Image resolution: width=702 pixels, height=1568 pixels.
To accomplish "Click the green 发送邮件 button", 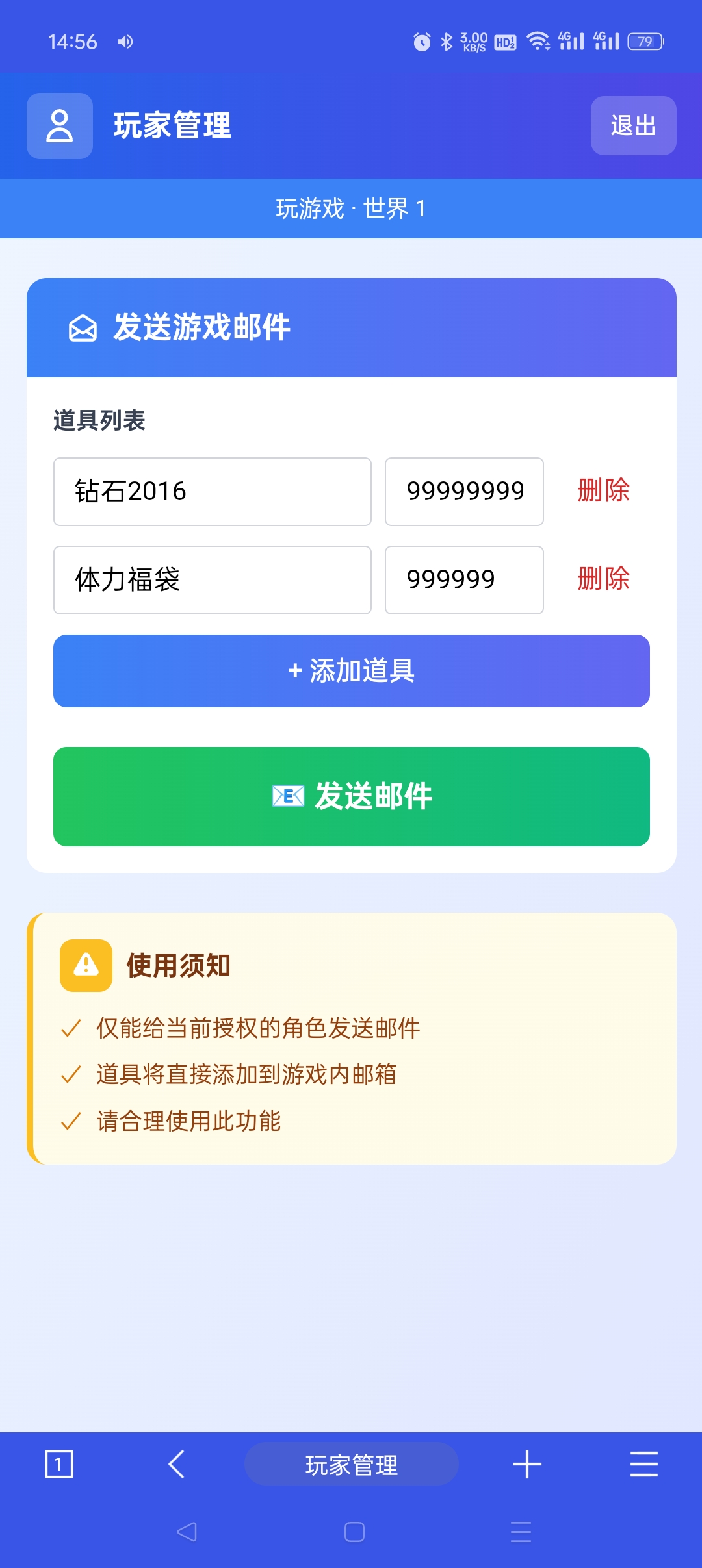I will click(351, 797).
